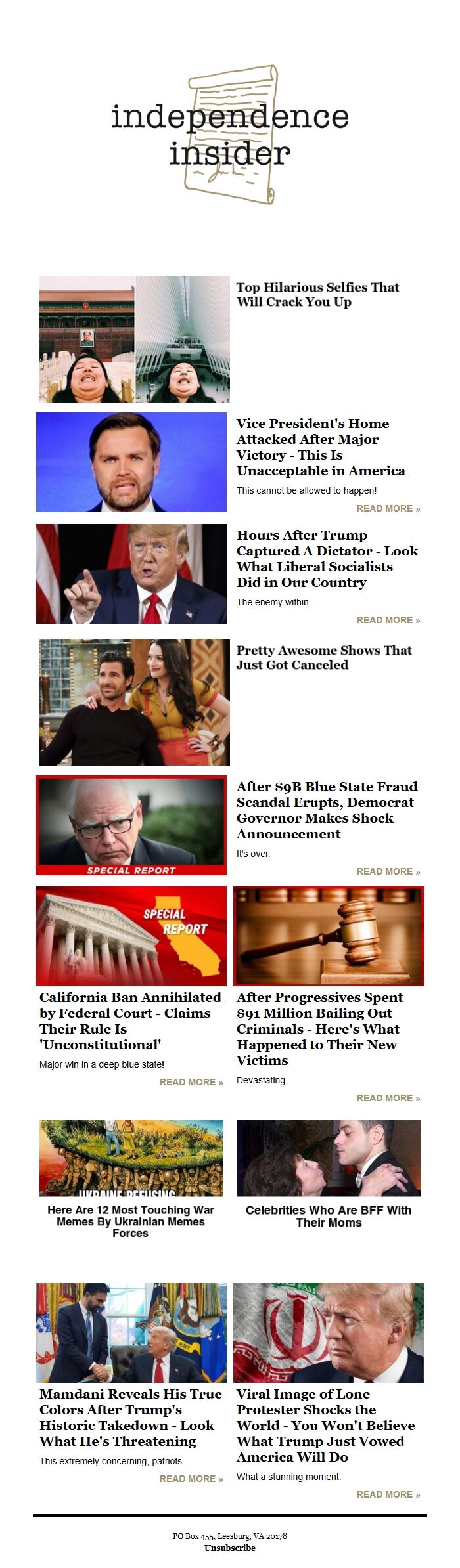Read more about the California ban ruling

(191, 1082)
